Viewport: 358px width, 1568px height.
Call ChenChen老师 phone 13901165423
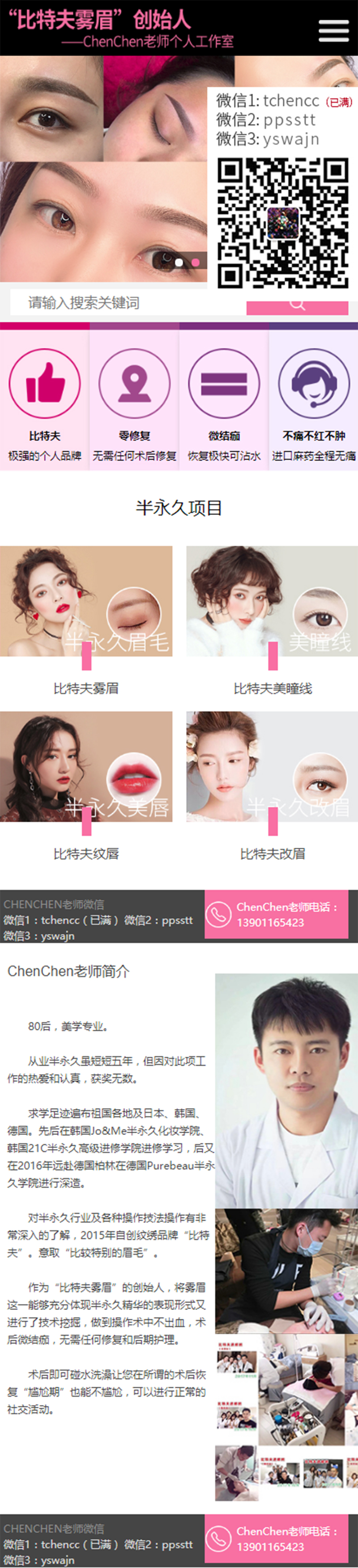pos(277,914)
